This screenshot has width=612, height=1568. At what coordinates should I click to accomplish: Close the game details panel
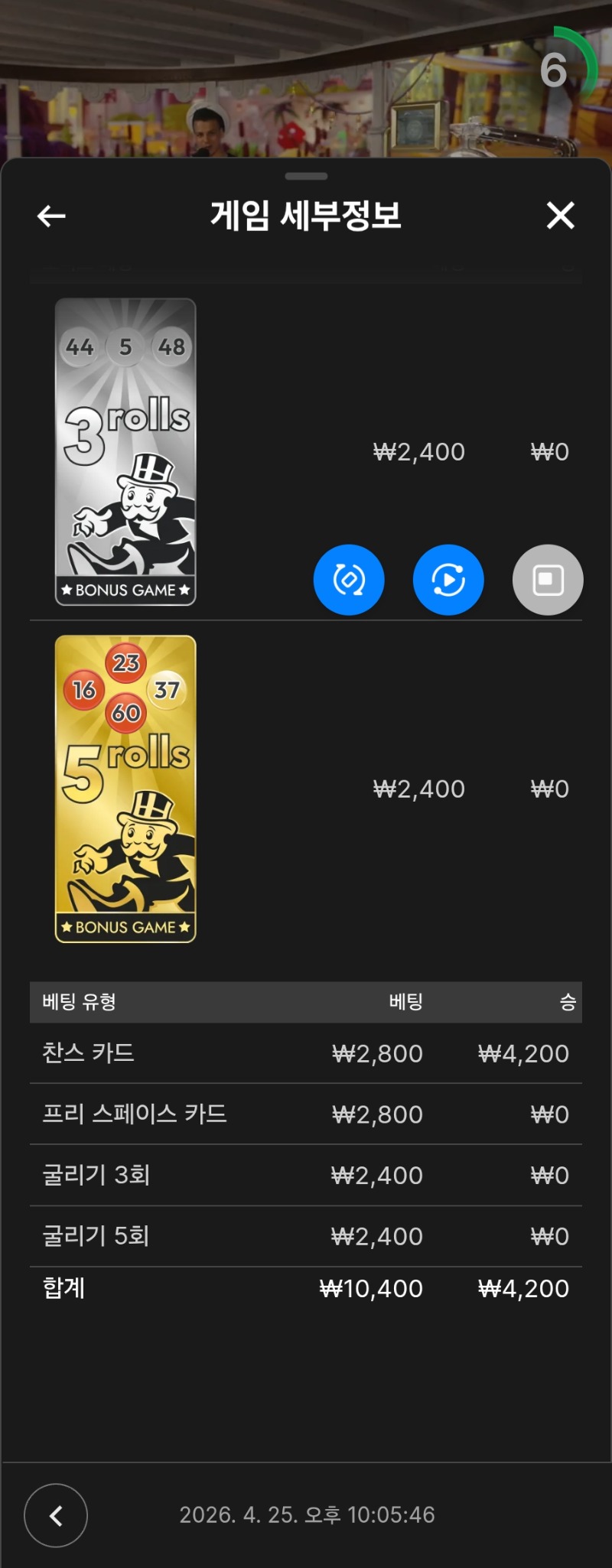560,216
